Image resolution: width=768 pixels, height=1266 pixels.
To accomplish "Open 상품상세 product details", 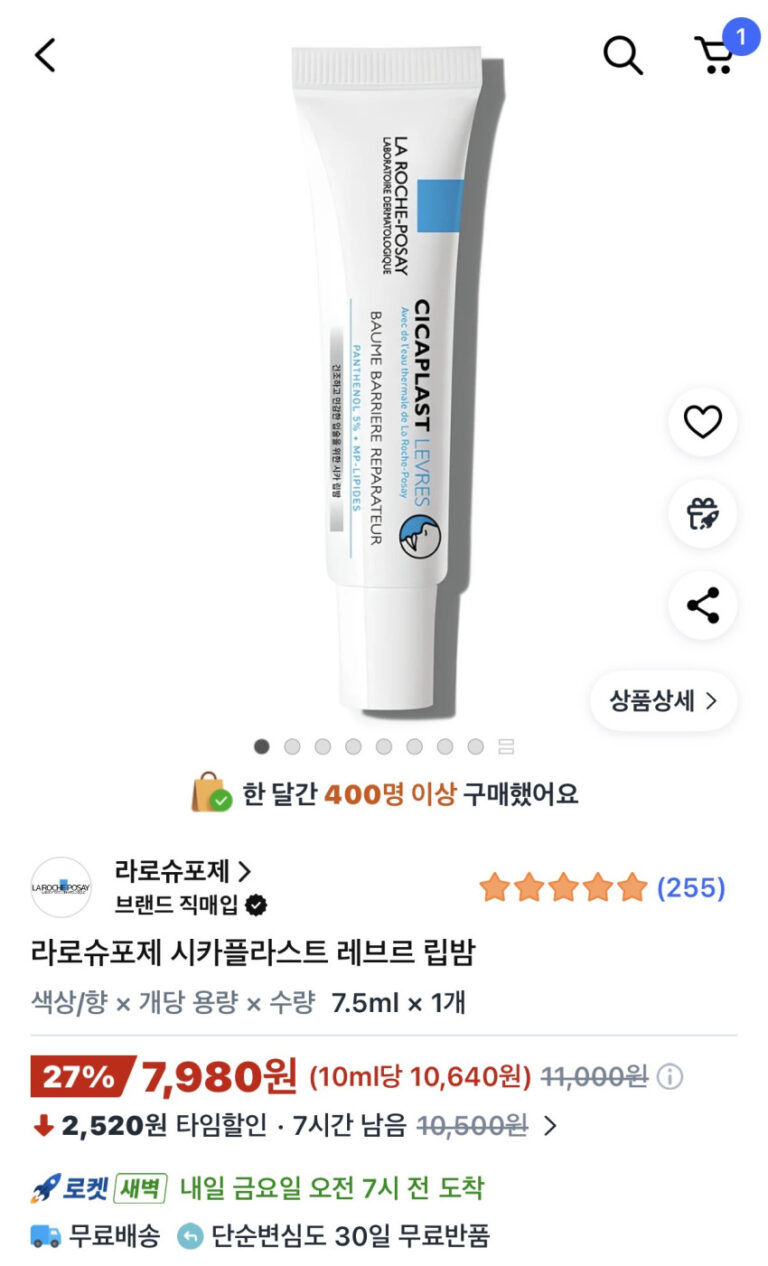I will pyautogui.click(x=664, y=700).
